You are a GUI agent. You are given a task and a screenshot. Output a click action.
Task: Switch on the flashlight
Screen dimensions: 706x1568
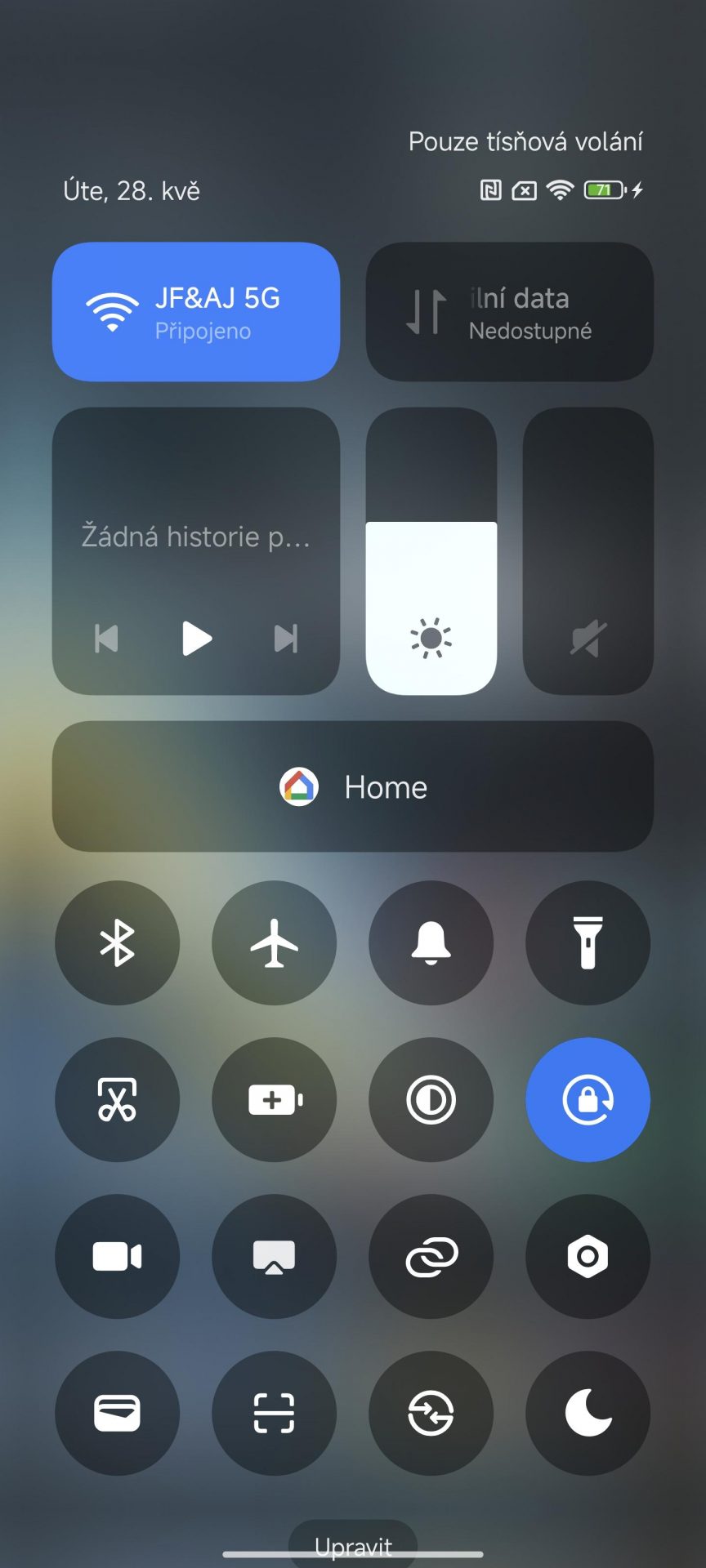coord(588,942)
